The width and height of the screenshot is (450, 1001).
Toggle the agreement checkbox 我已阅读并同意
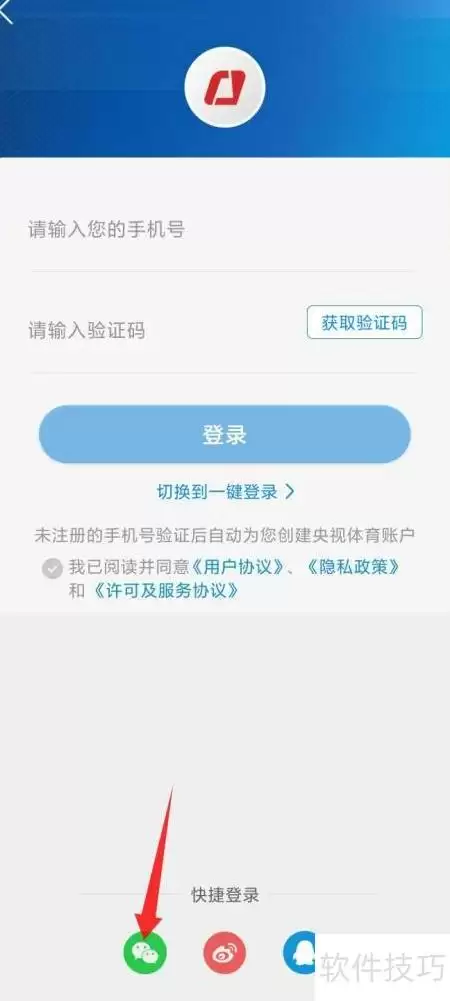click(52, 568)
